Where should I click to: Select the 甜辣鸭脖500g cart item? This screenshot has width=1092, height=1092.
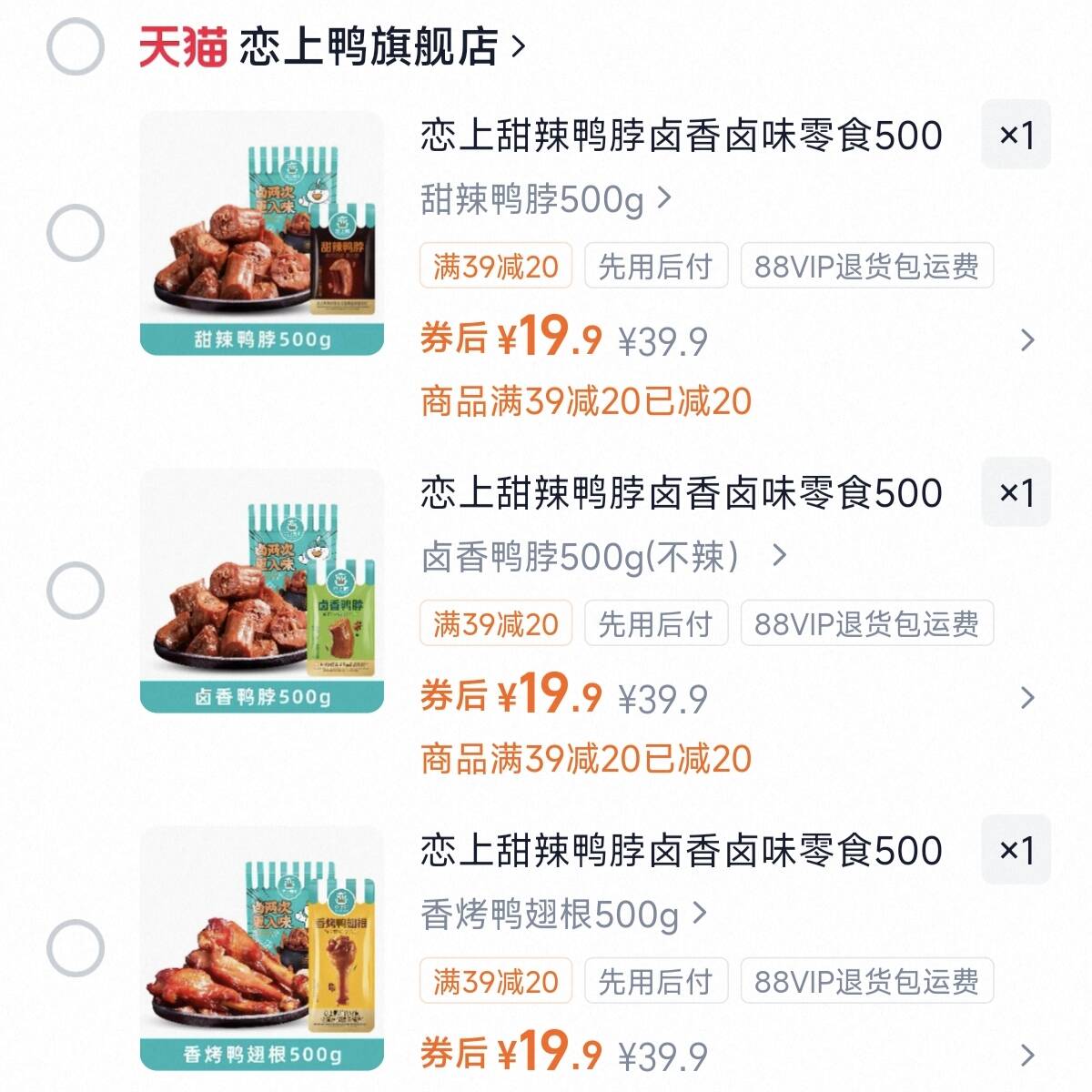(76, 233)
